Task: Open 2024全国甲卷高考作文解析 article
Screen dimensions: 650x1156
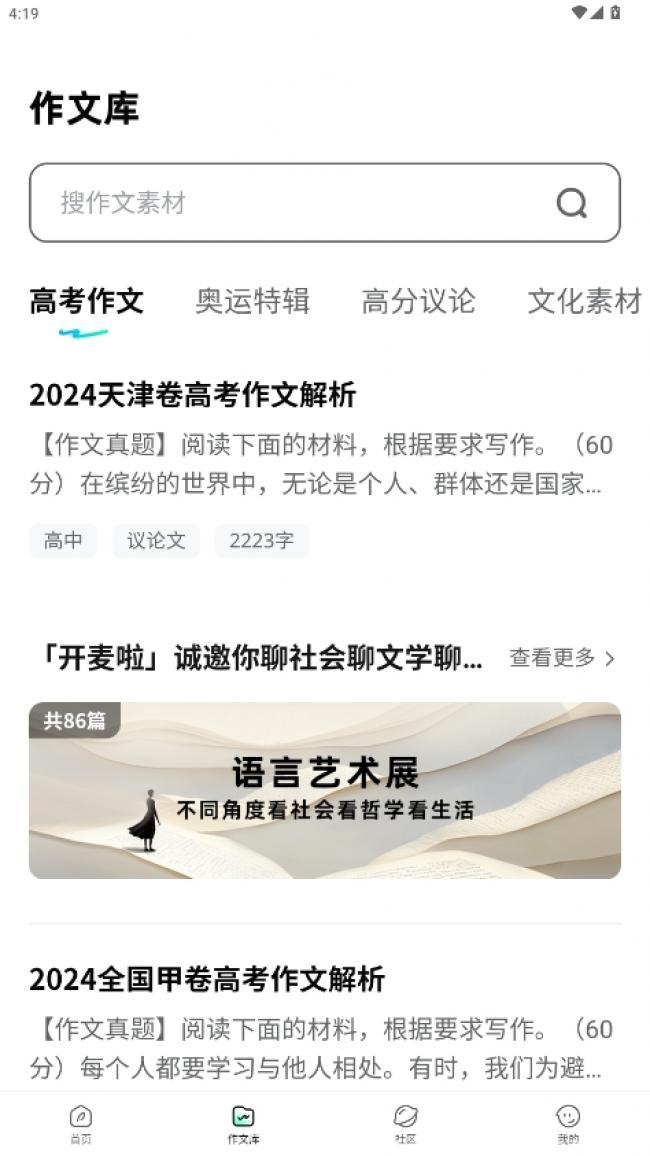Action: (x=206, y=979)
